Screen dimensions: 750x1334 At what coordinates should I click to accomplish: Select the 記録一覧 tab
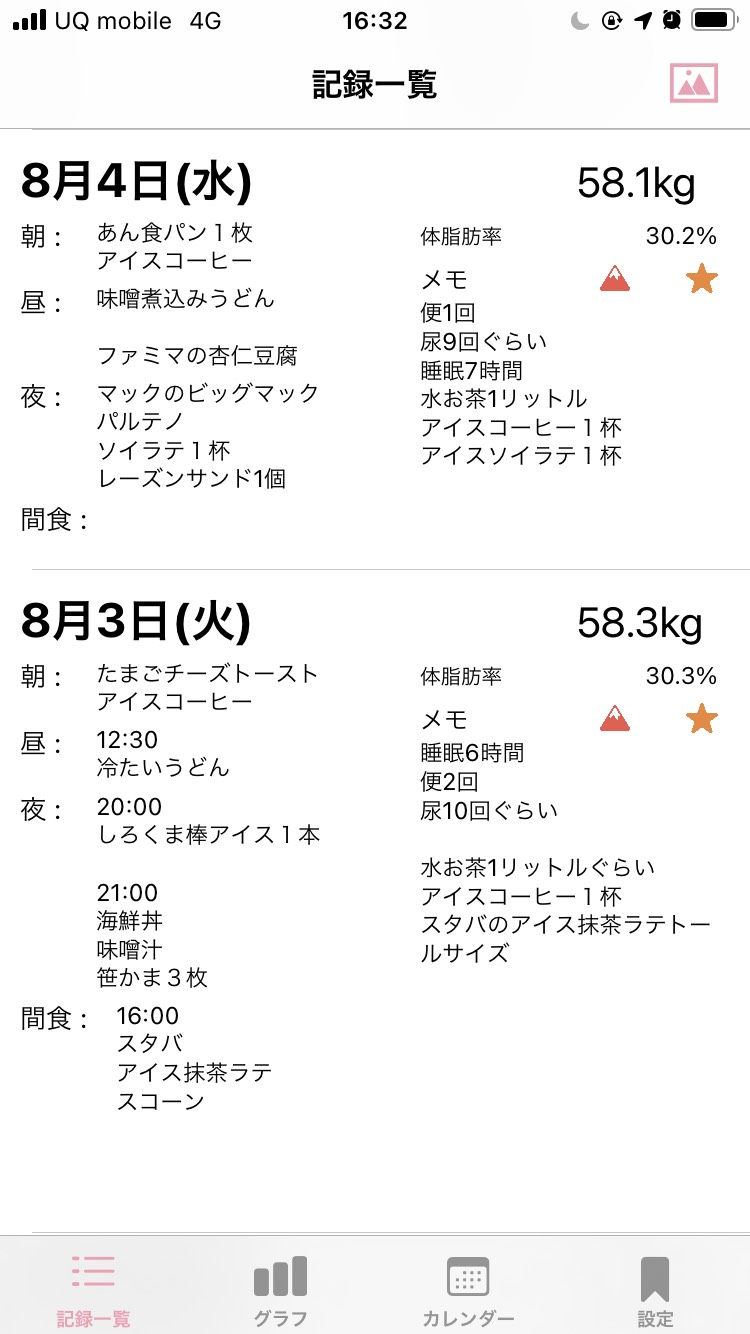tap(93, 1290)
